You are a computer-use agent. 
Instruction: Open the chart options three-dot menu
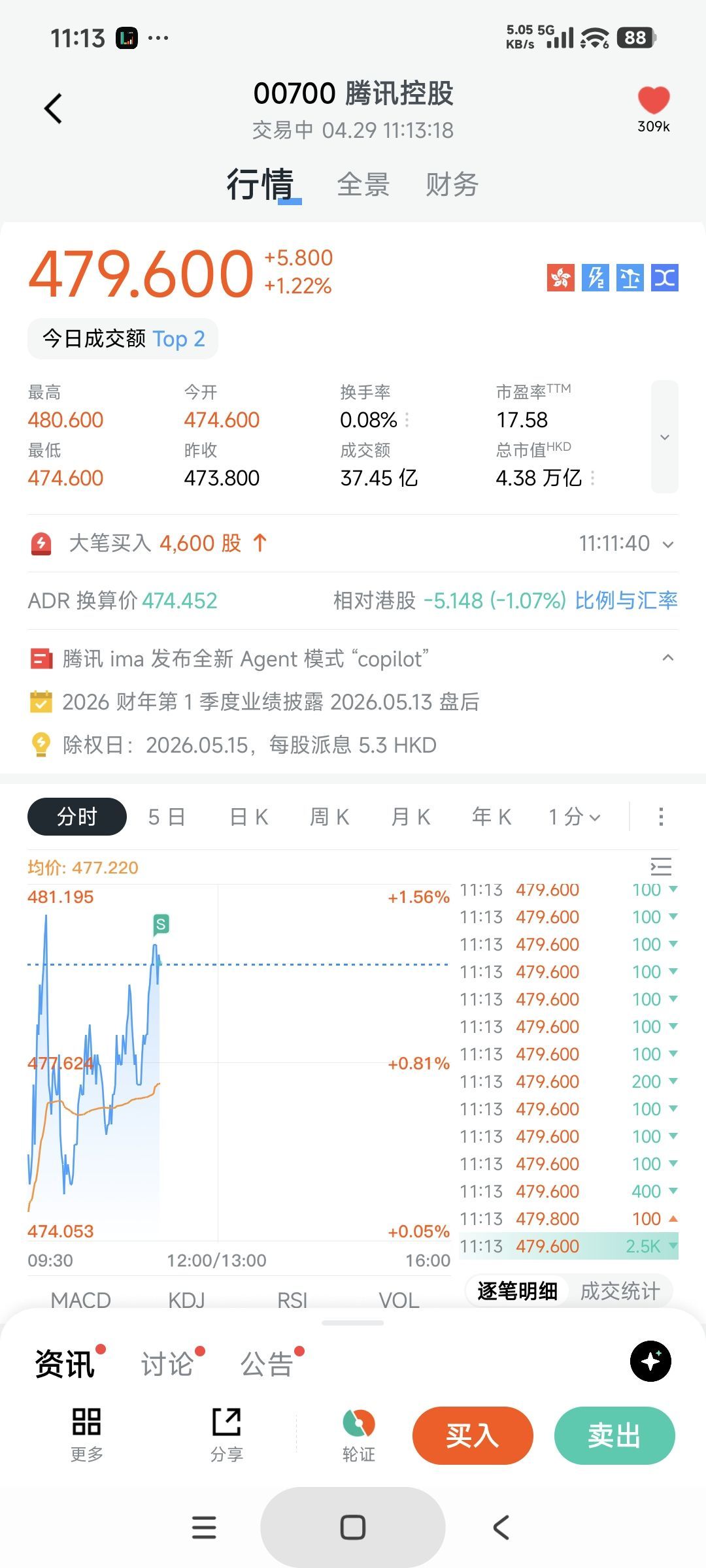coord(661,817)
